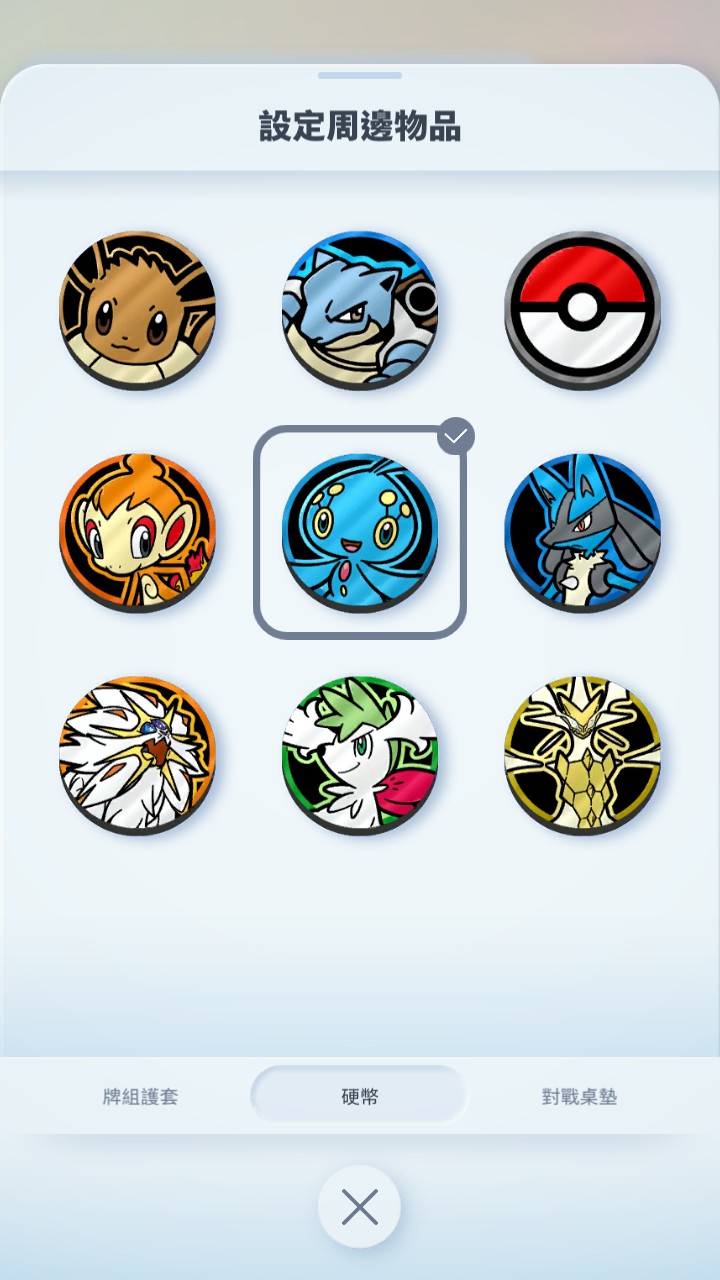The image size is (720, 1280).
Task: Select the Chimchar coin
Action: tap(138, 532)
